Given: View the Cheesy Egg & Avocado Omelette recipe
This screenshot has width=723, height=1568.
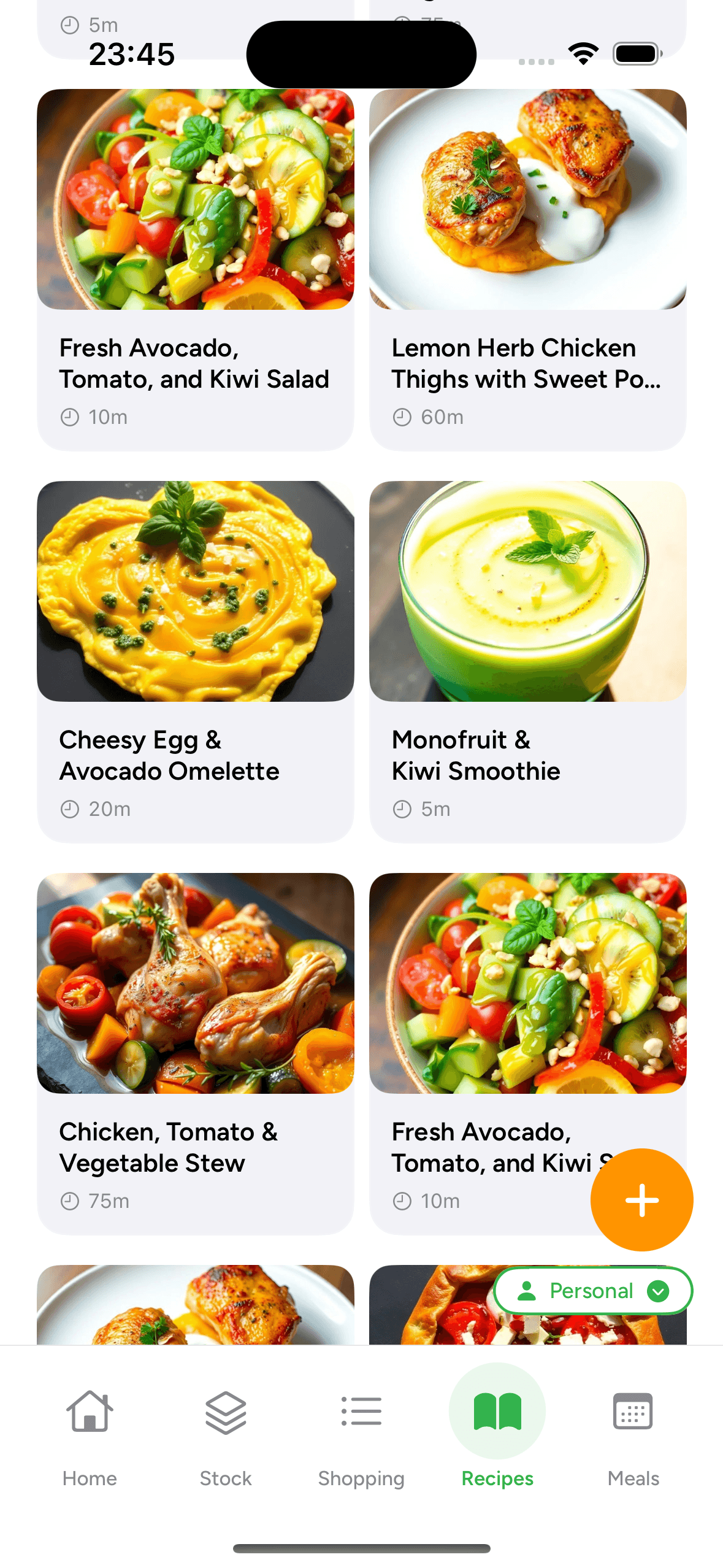Looking at the screenshot, I should pyautogui.click(x=195, y=661).
